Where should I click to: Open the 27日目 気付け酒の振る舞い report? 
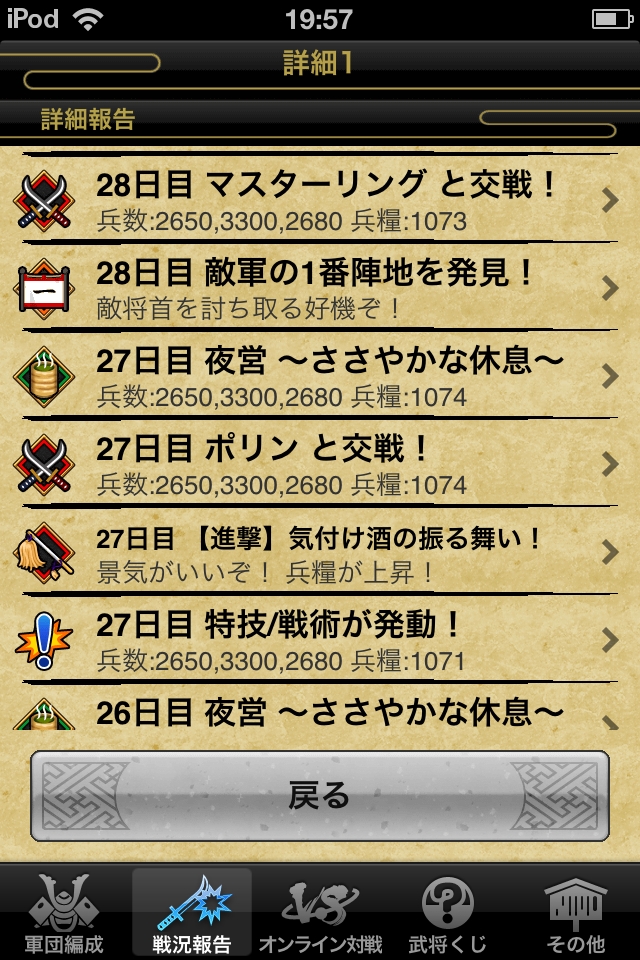pyautogui.click(x=320, y=551)
